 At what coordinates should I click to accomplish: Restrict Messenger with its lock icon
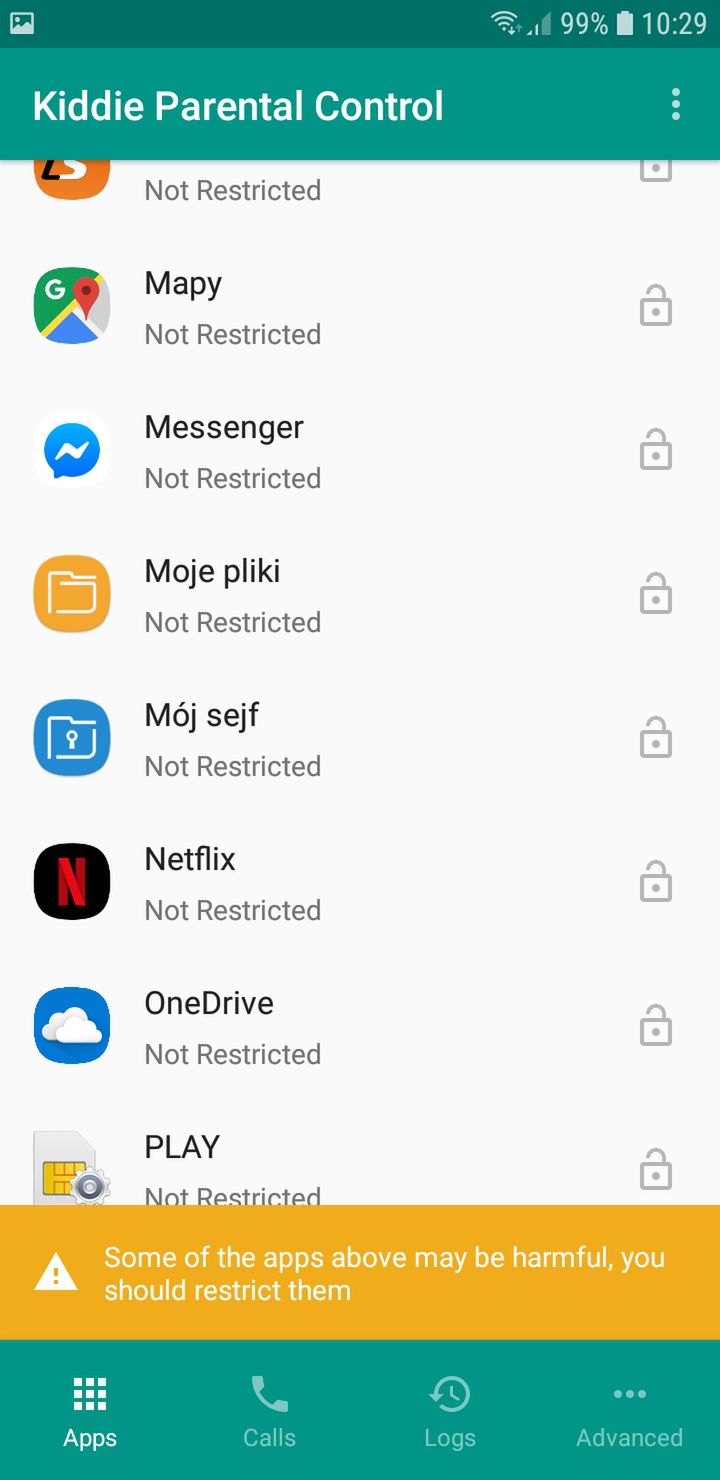(656, 451)
